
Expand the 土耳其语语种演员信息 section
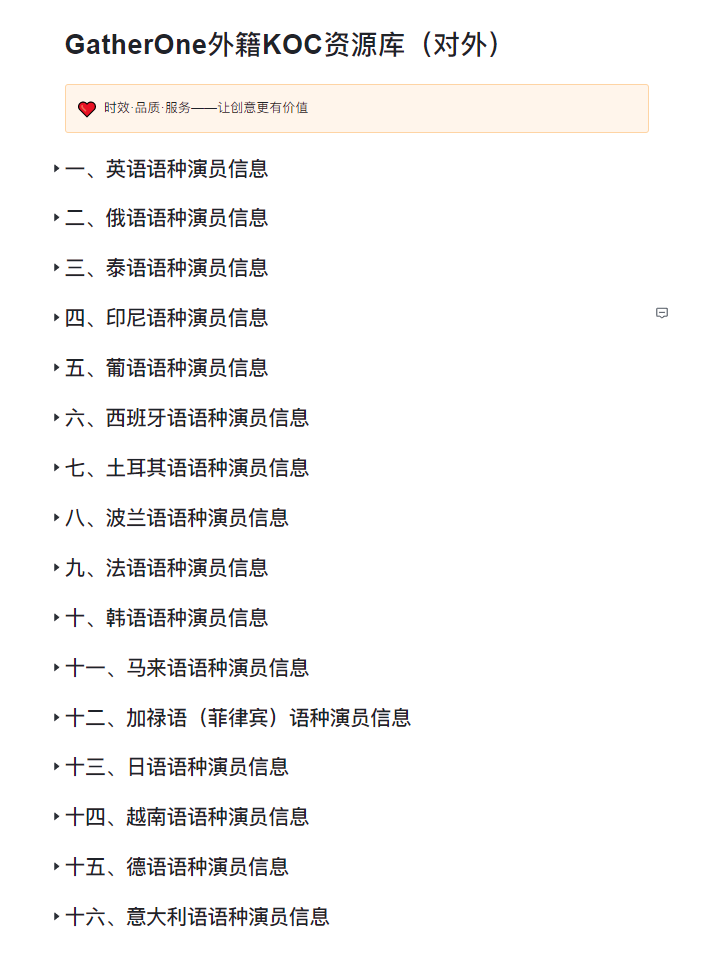pos(56,468)
